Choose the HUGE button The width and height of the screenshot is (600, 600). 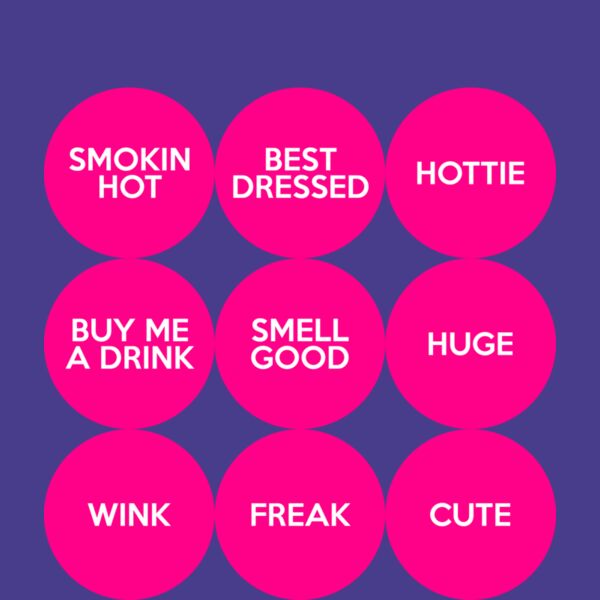coord(470,344)
